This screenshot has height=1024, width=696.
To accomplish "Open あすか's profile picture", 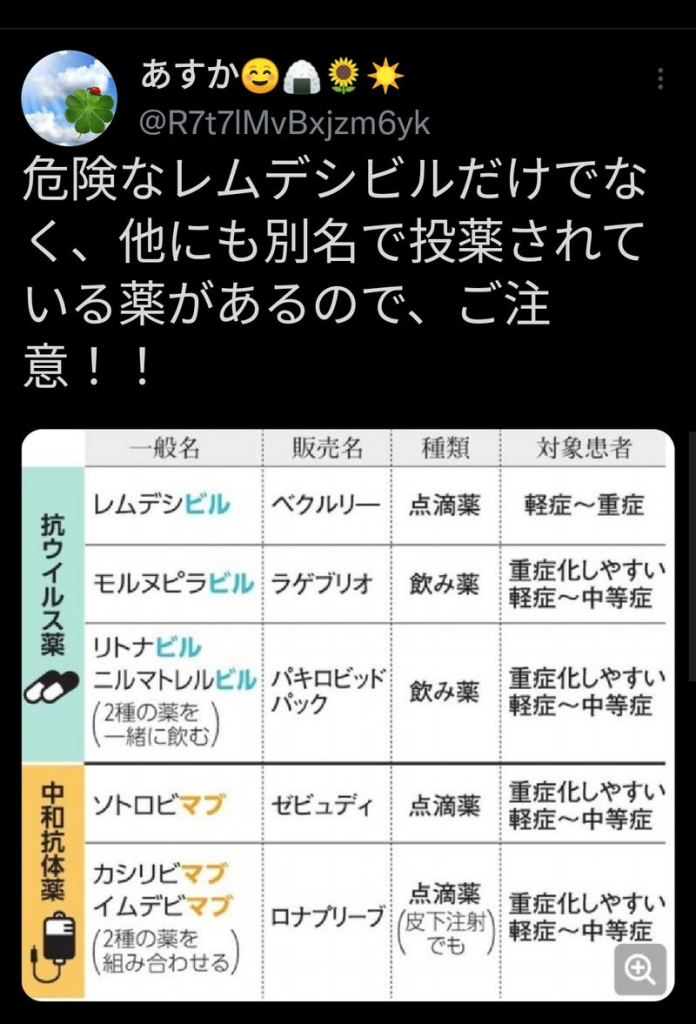I will coord(69,98).
